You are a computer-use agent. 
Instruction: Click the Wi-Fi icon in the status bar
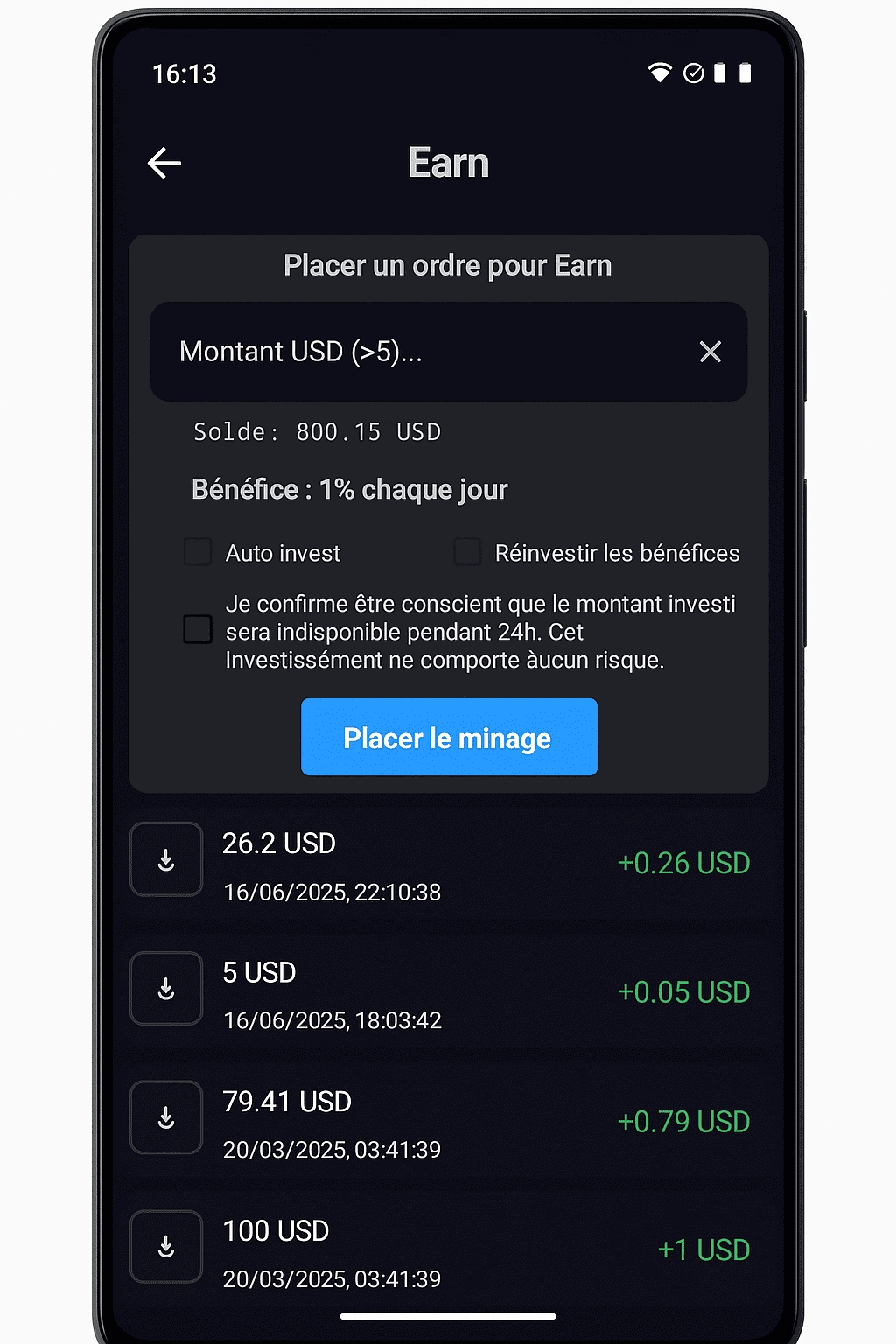pyautogui.click(x=660, y=73)
